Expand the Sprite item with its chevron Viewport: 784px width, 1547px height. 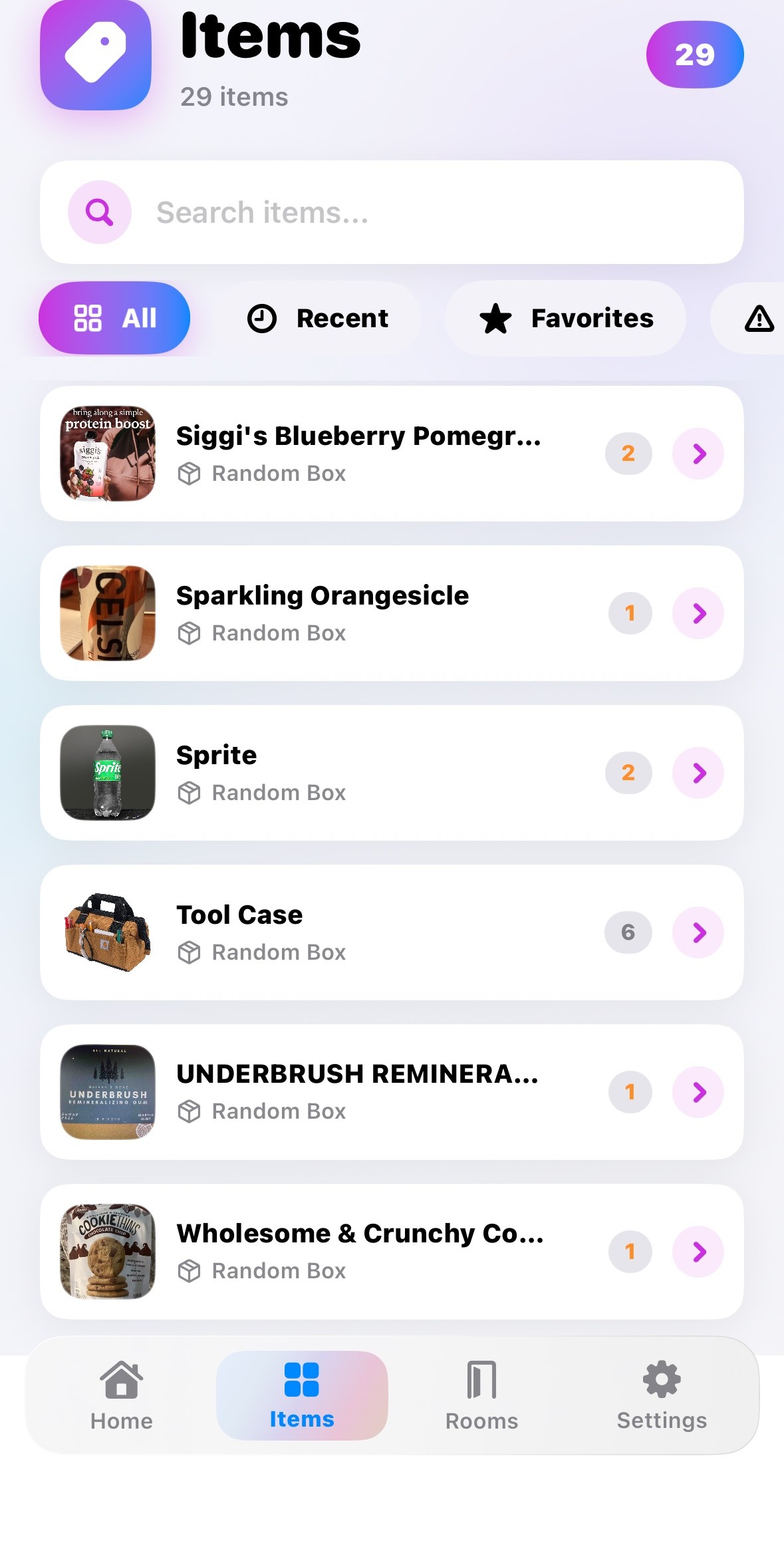click(x=698, y=773)
